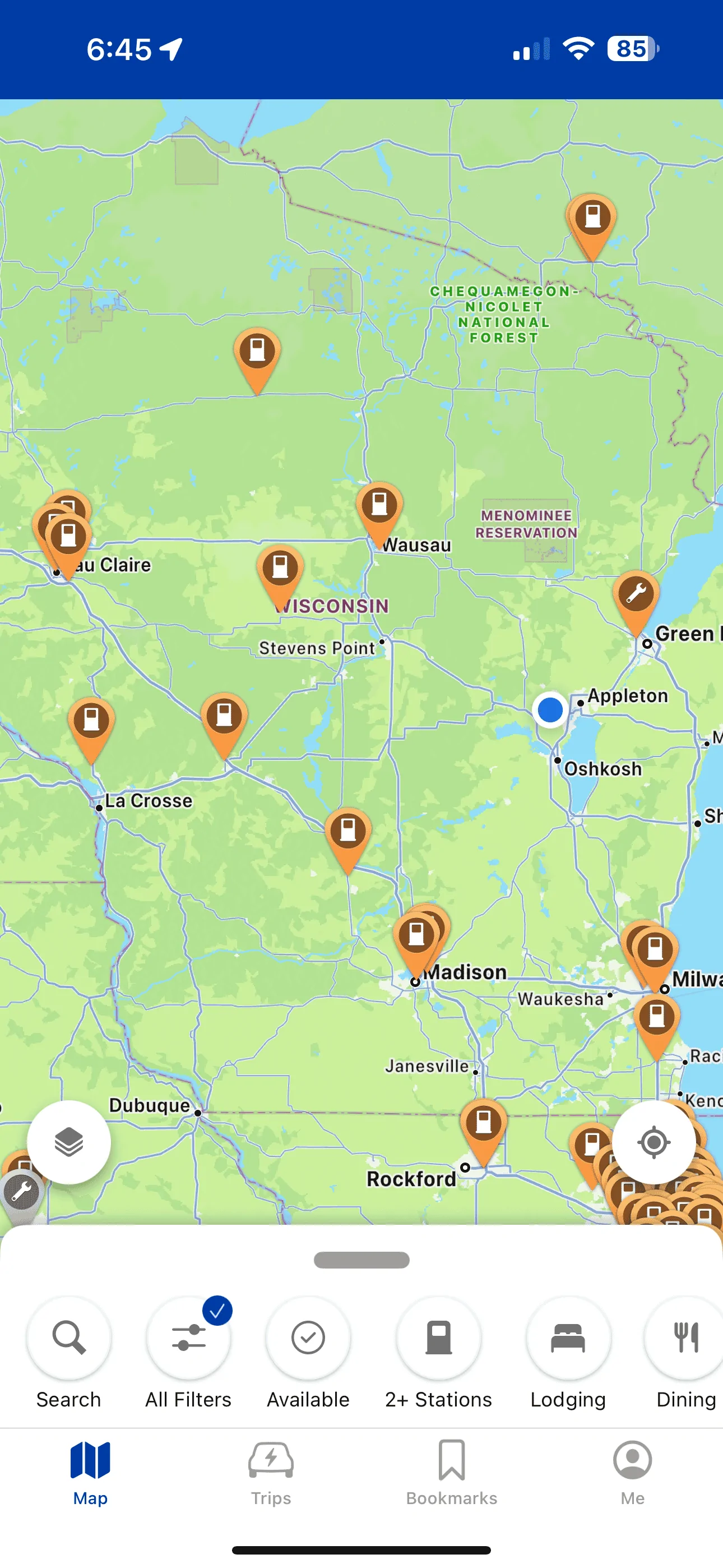Screen dimensions: 723x1568
Task: Expand the bottom sheet handle
Action: pos(361,1260)
